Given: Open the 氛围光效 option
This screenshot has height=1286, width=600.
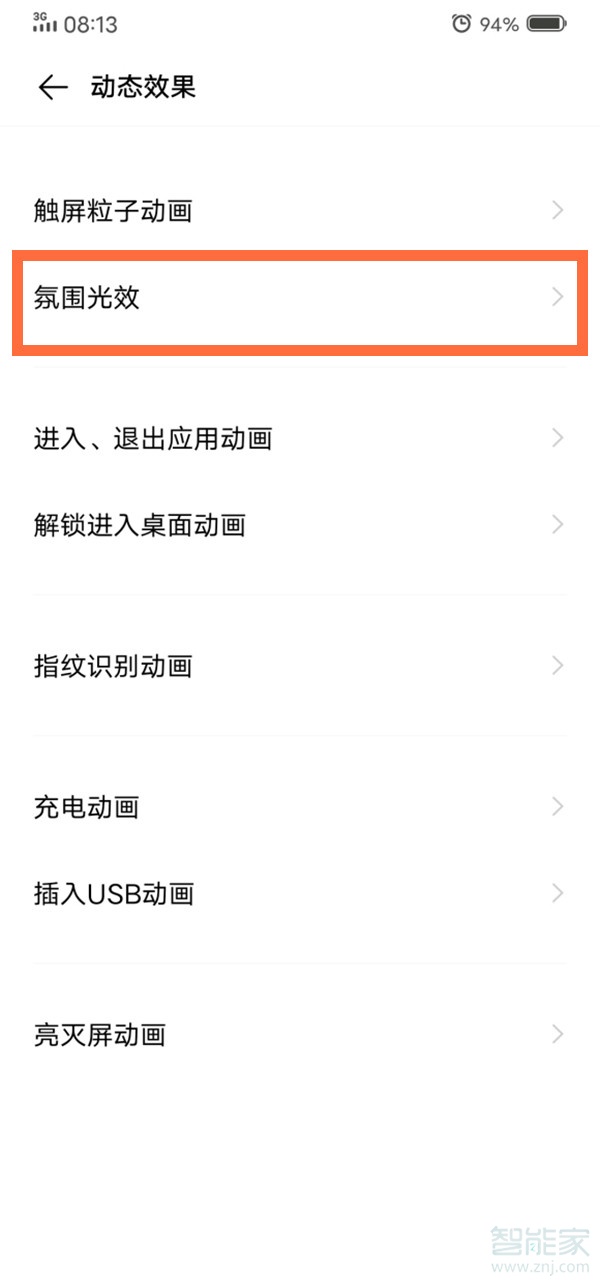Looking at the screenshot, I should tap(300, 297).
